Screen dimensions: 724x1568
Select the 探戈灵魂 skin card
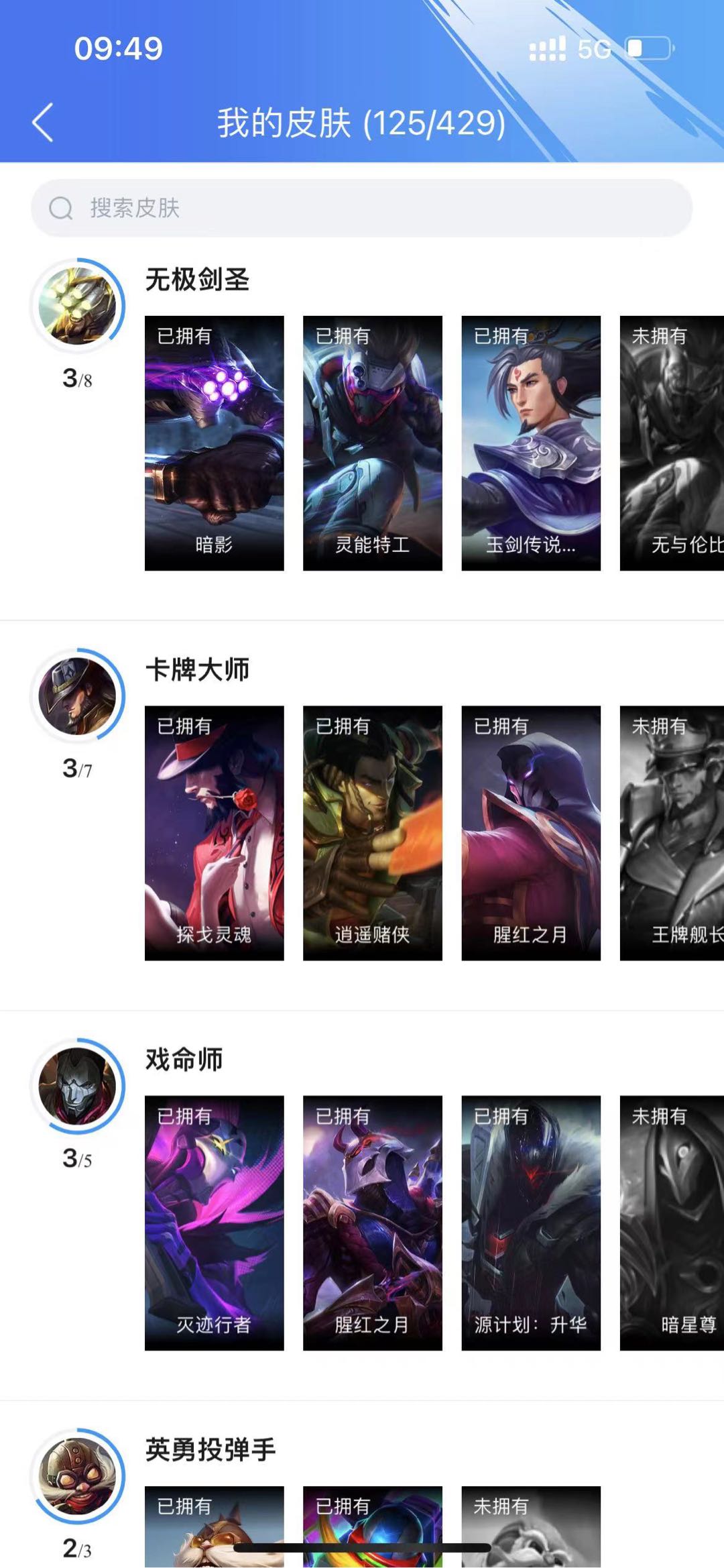coord(215,833)
